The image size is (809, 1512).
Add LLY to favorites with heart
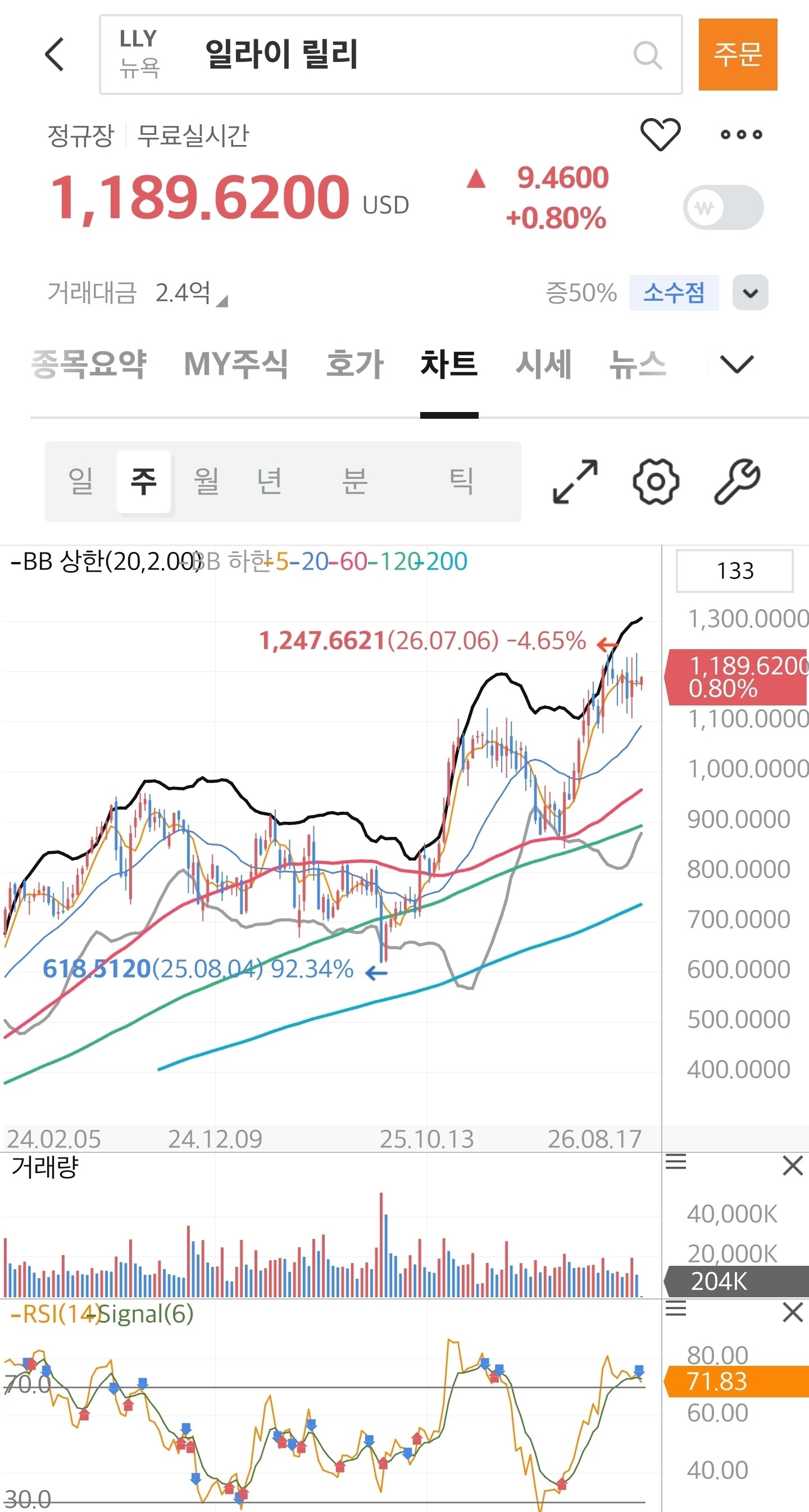coord(661,134)
